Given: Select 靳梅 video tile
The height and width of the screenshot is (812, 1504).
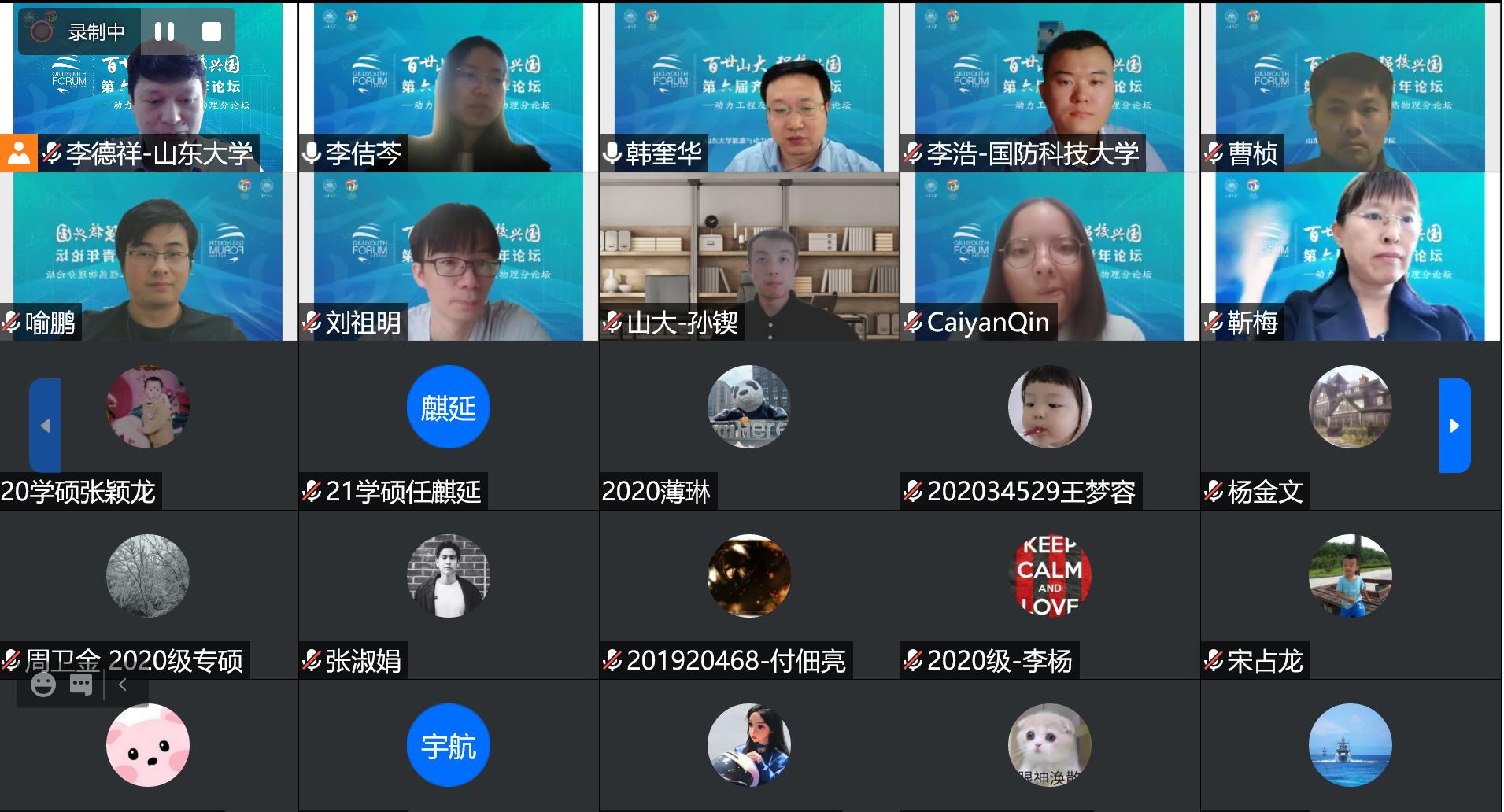Looking at the screenshot, I should (x=1350, y=256).
